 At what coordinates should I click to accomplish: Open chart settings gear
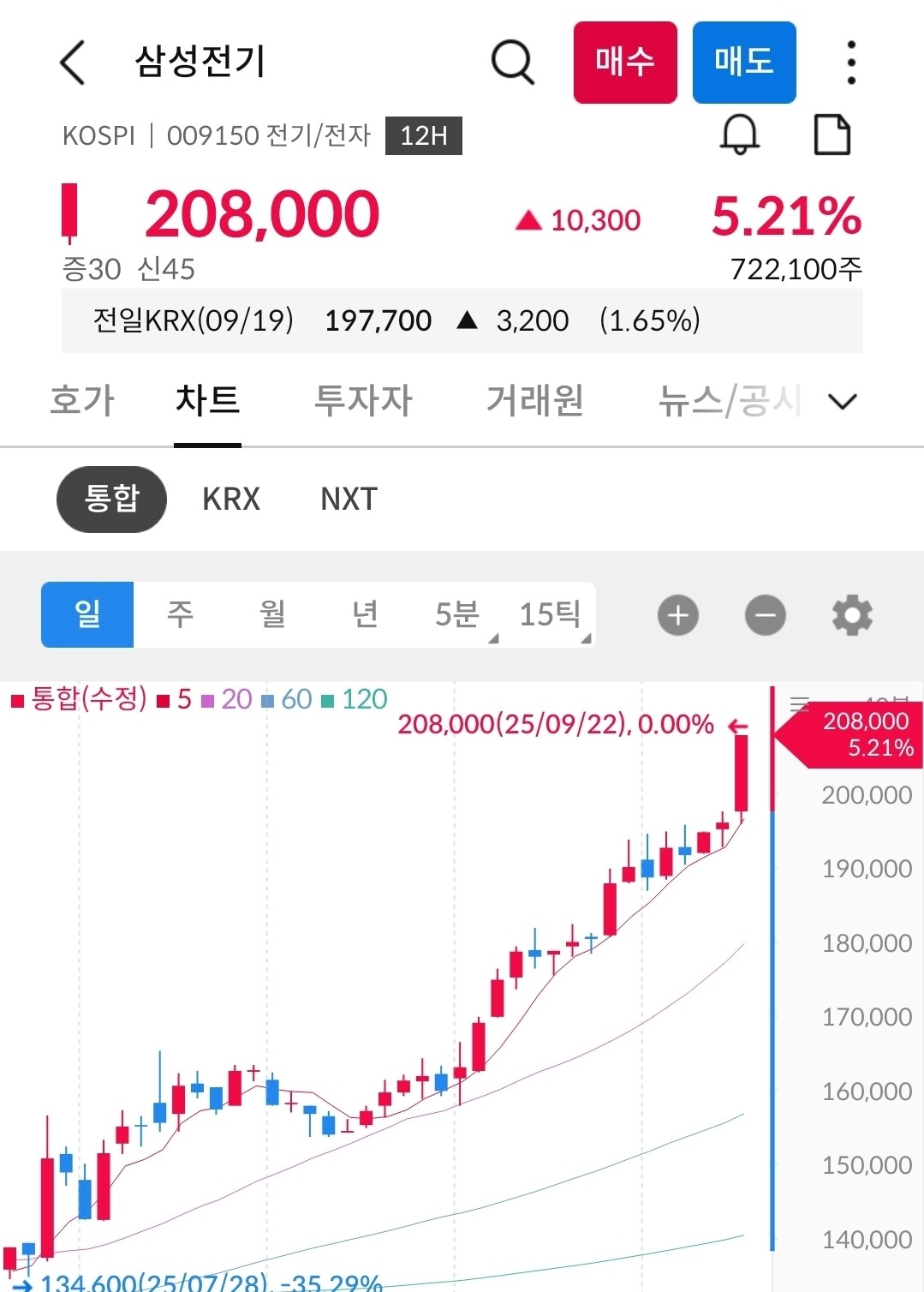point(852,615)
